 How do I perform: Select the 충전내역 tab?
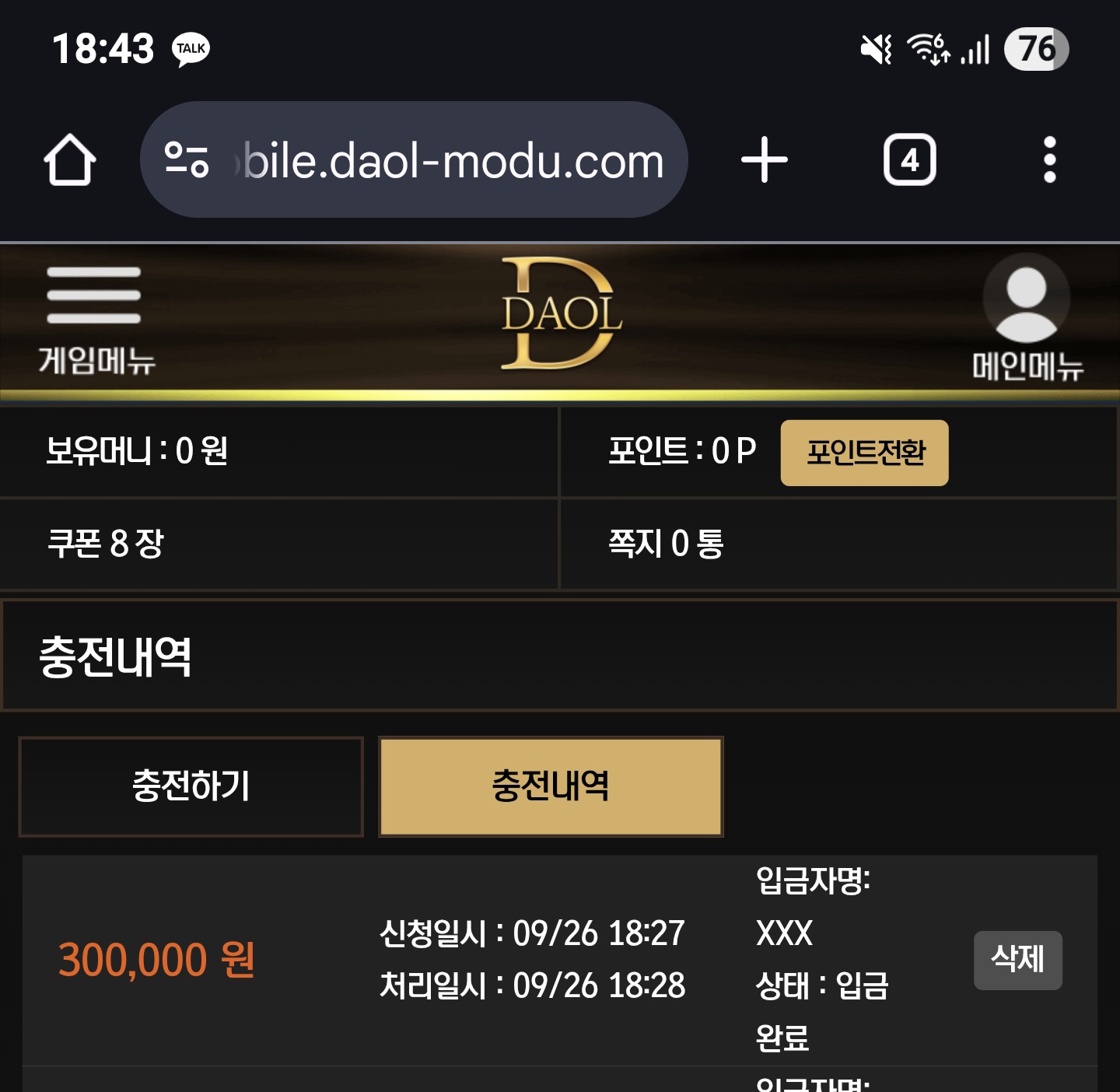point(551,786)
